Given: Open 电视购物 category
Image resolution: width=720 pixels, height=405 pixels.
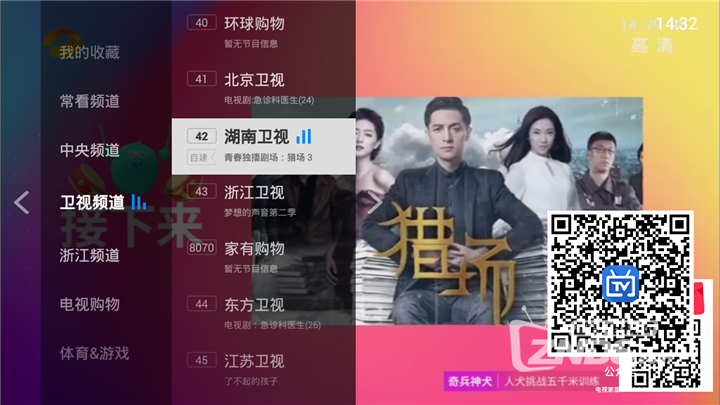Looking at the screenshot, I should tap(89, 303).
